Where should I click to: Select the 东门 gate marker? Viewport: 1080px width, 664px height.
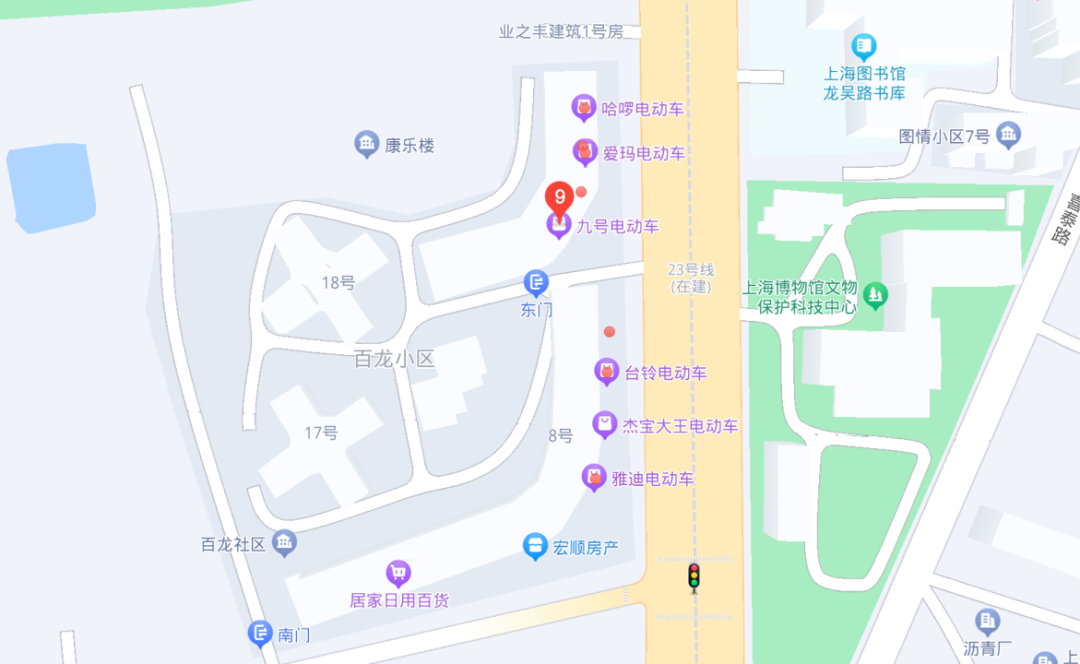click(537, 283)
